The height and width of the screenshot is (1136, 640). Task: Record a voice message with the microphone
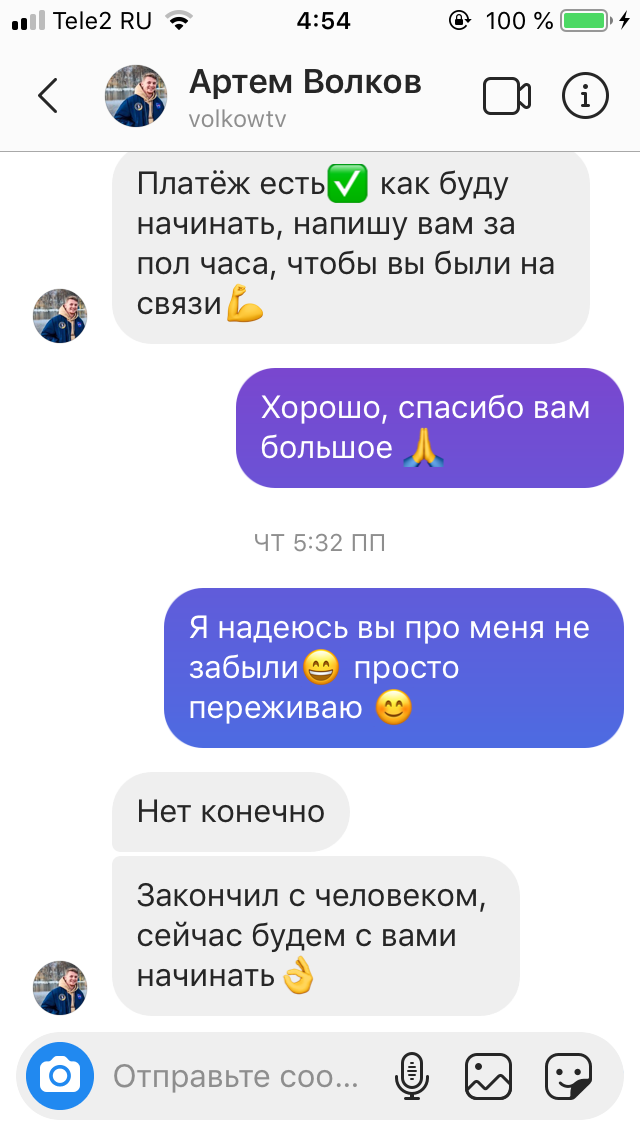coord(412,1077)
